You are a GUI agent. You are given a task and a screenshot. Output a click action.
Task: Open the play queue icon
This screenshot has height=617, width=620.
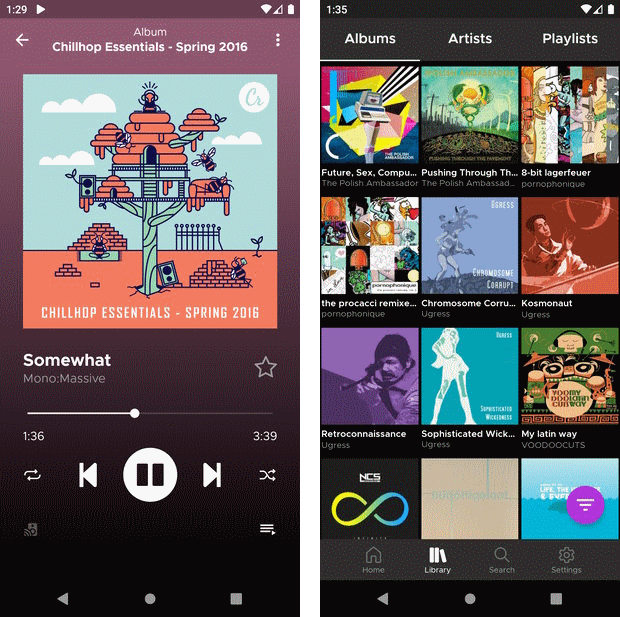(267, 529)
